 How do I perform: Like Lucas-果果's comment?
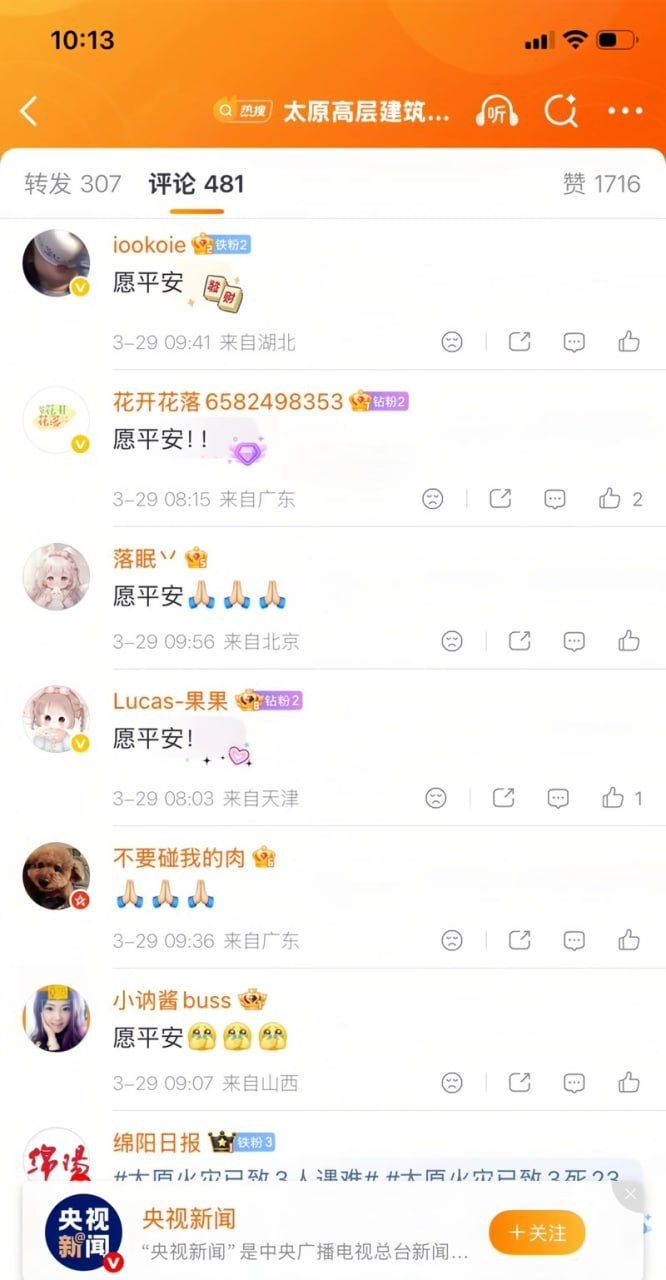tap(612, 798)
